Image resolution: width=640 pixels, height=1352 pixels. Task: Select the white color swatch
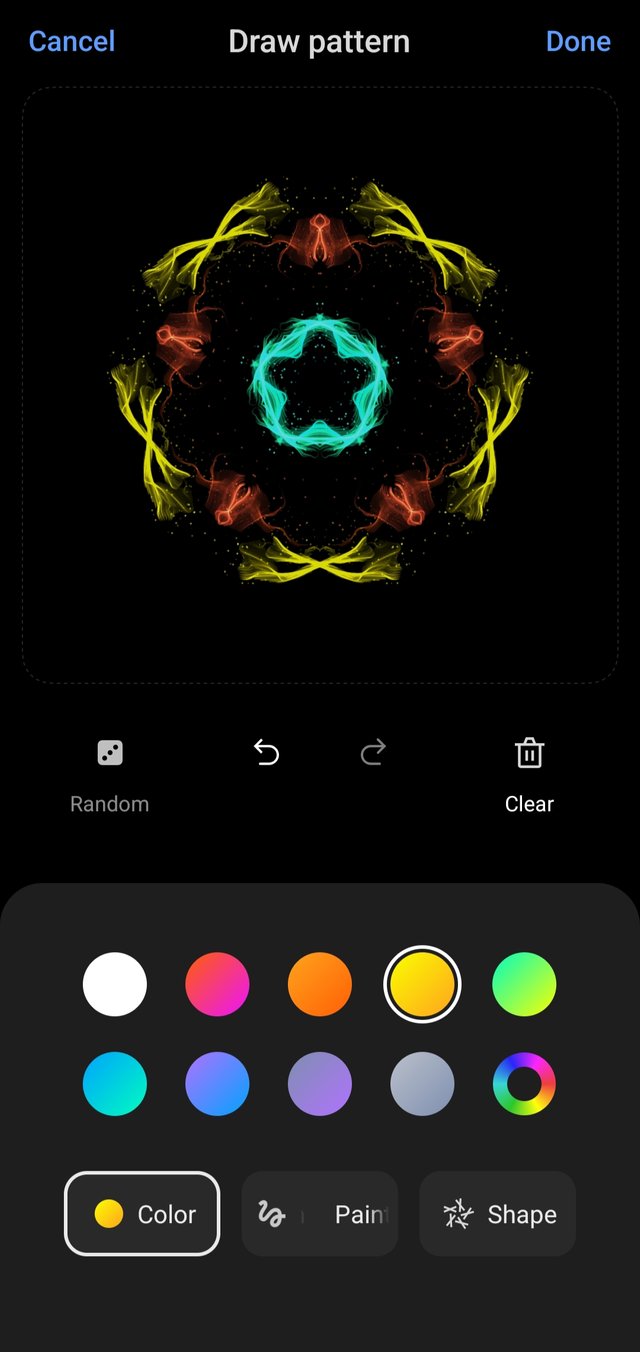(115, 984)
